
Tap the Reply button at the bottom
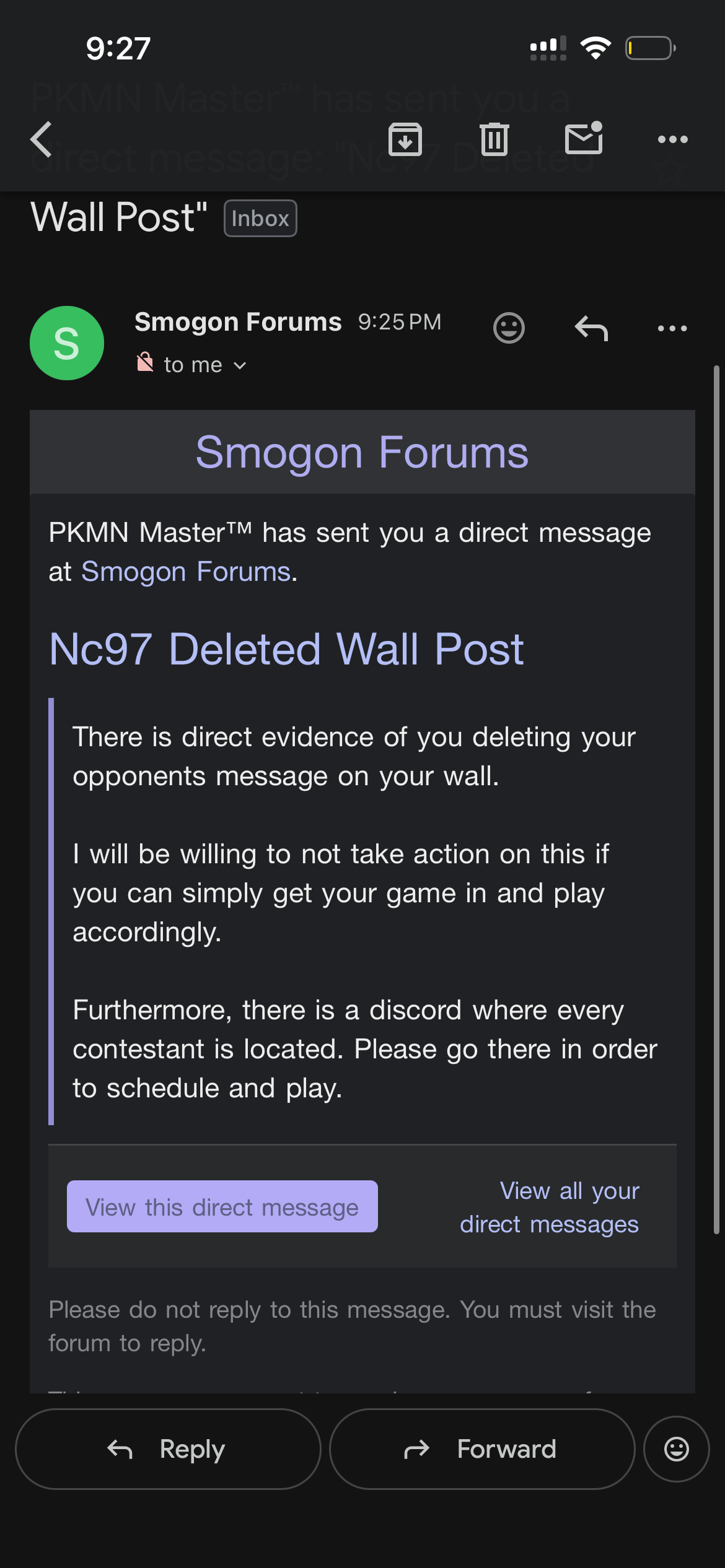point(168,1449)
